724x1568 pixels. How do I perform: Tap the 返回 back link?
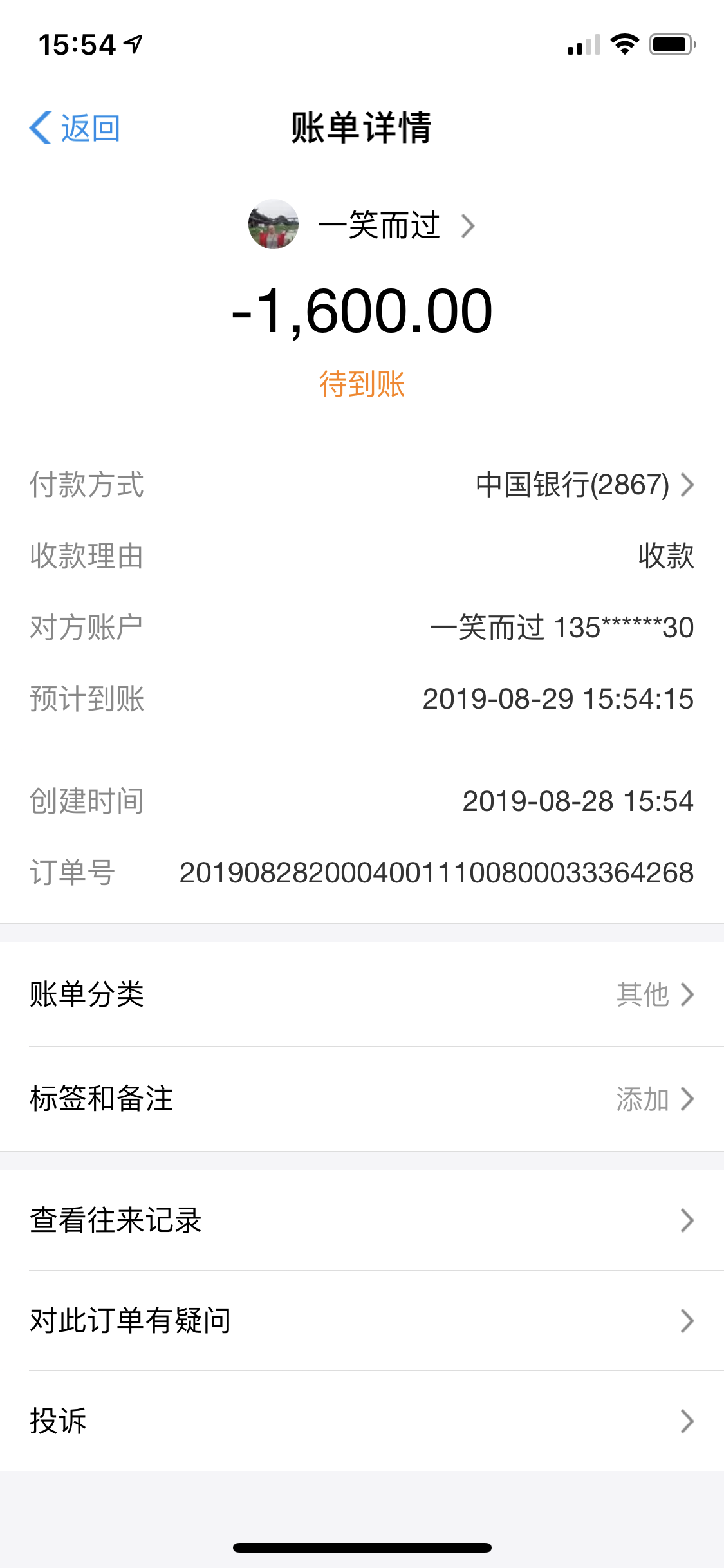coord(89,127)
